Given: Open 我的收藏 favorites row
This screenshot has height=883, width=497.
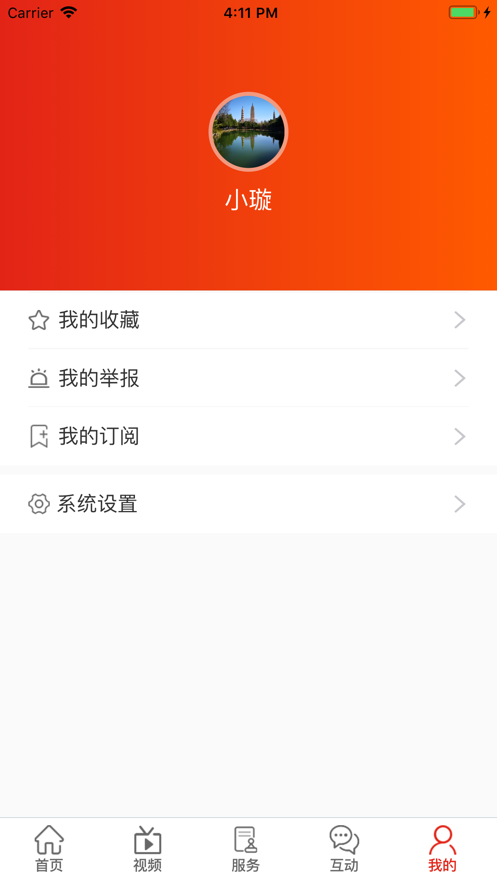Looking at the screenshot, I should point(248,320).
